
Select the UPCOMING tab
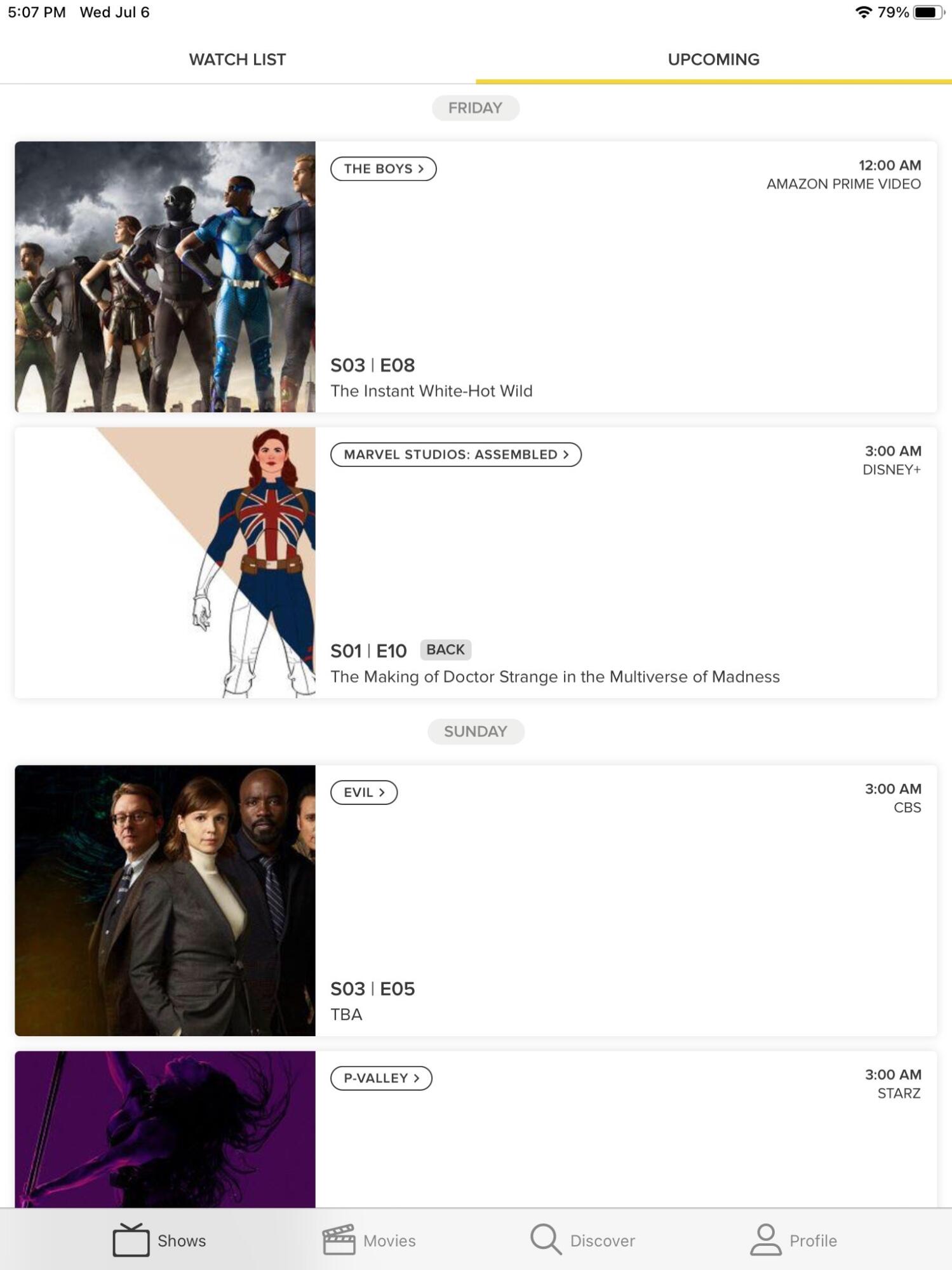714,59
